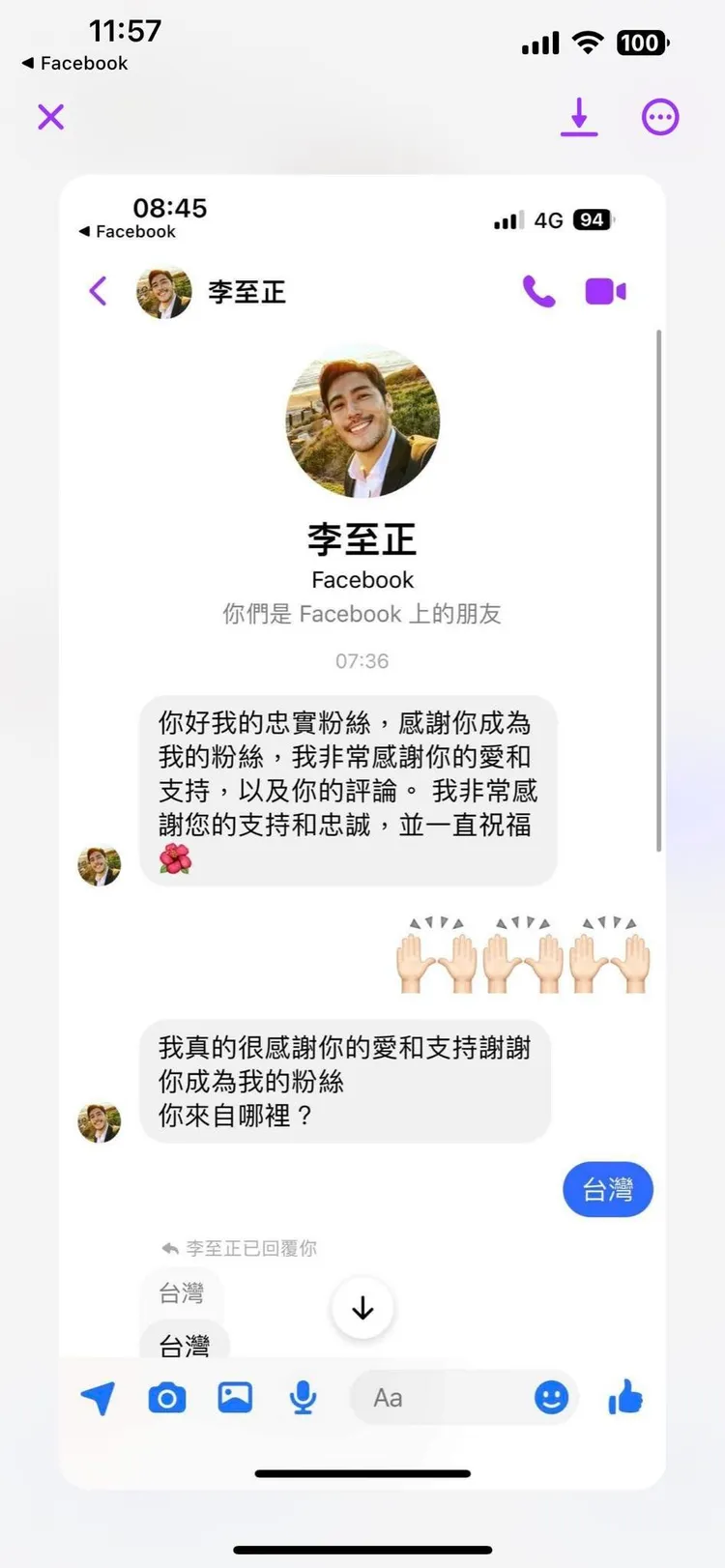This screenshot has height=1568, width=725.
Task: Open the camera to take a photo
Action: click(165, 1398)
